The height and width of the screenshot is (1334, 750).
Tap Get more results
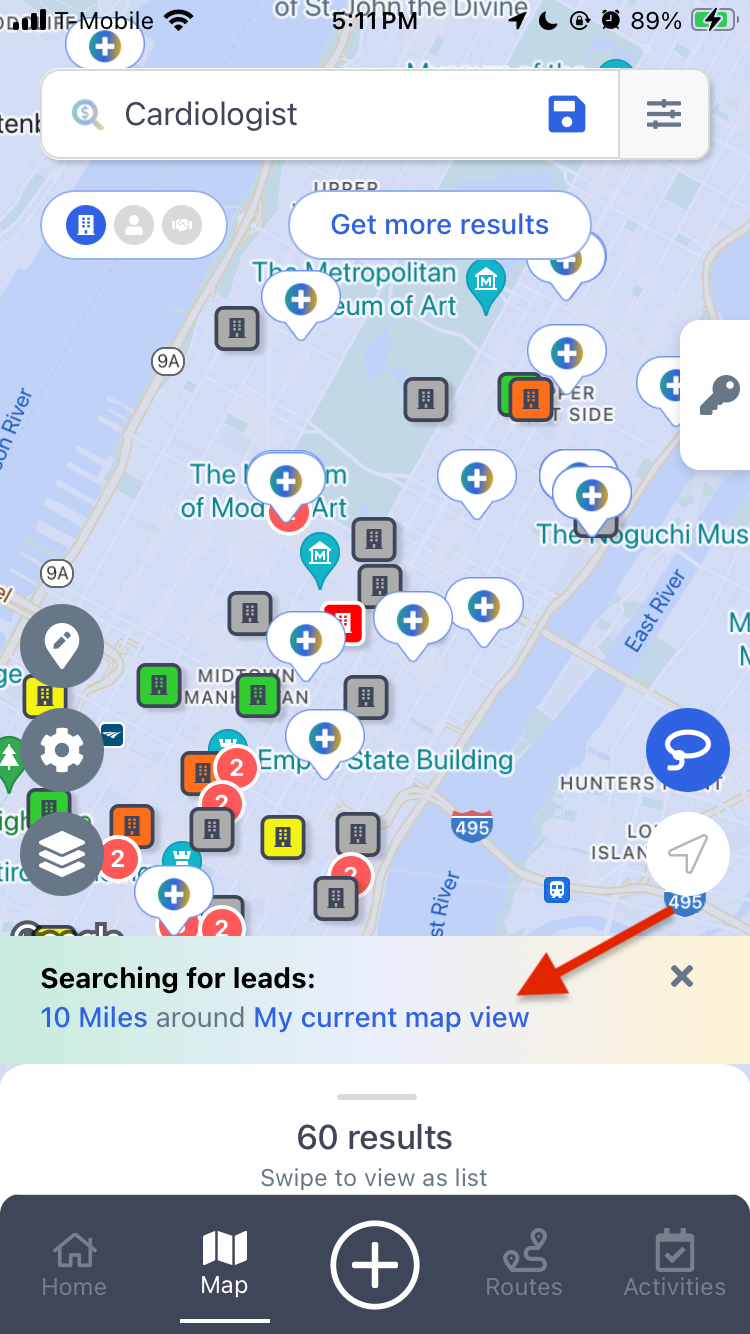[x=439, y=224]
